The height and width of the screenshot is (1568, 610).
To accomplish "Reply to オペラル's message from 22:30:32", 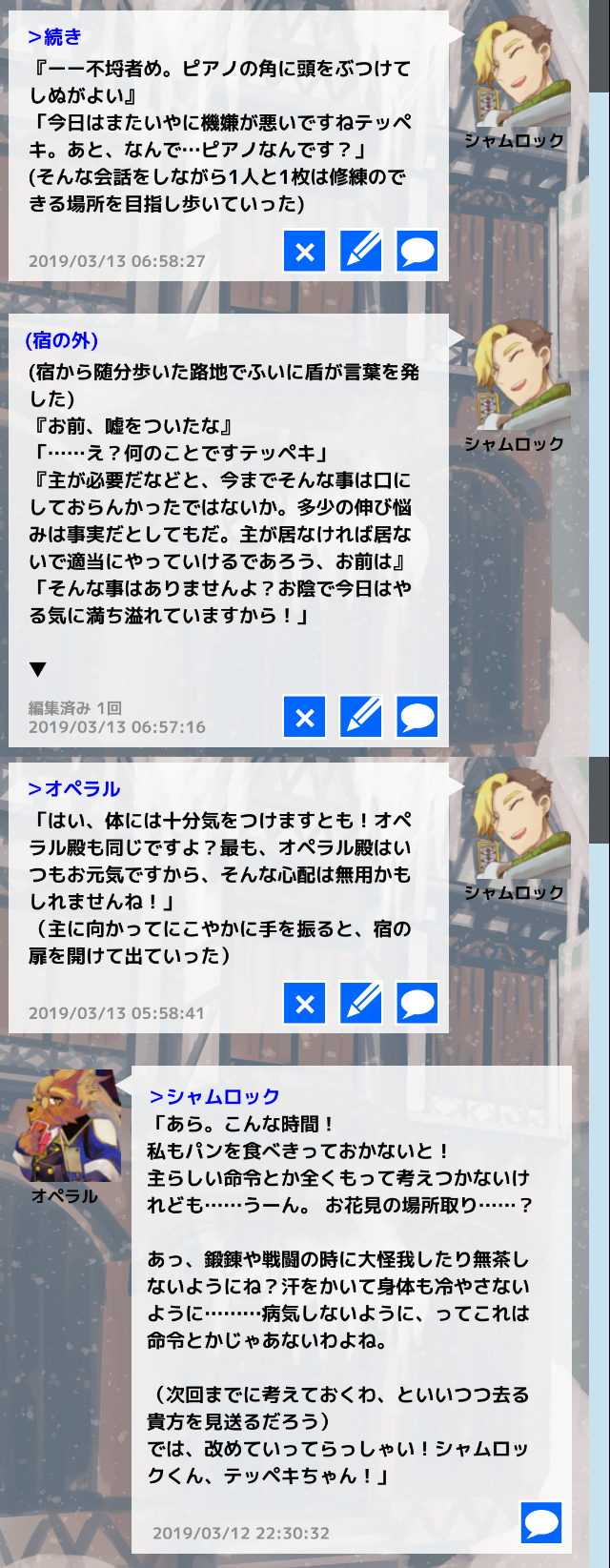I will [x=541, y=1522].
